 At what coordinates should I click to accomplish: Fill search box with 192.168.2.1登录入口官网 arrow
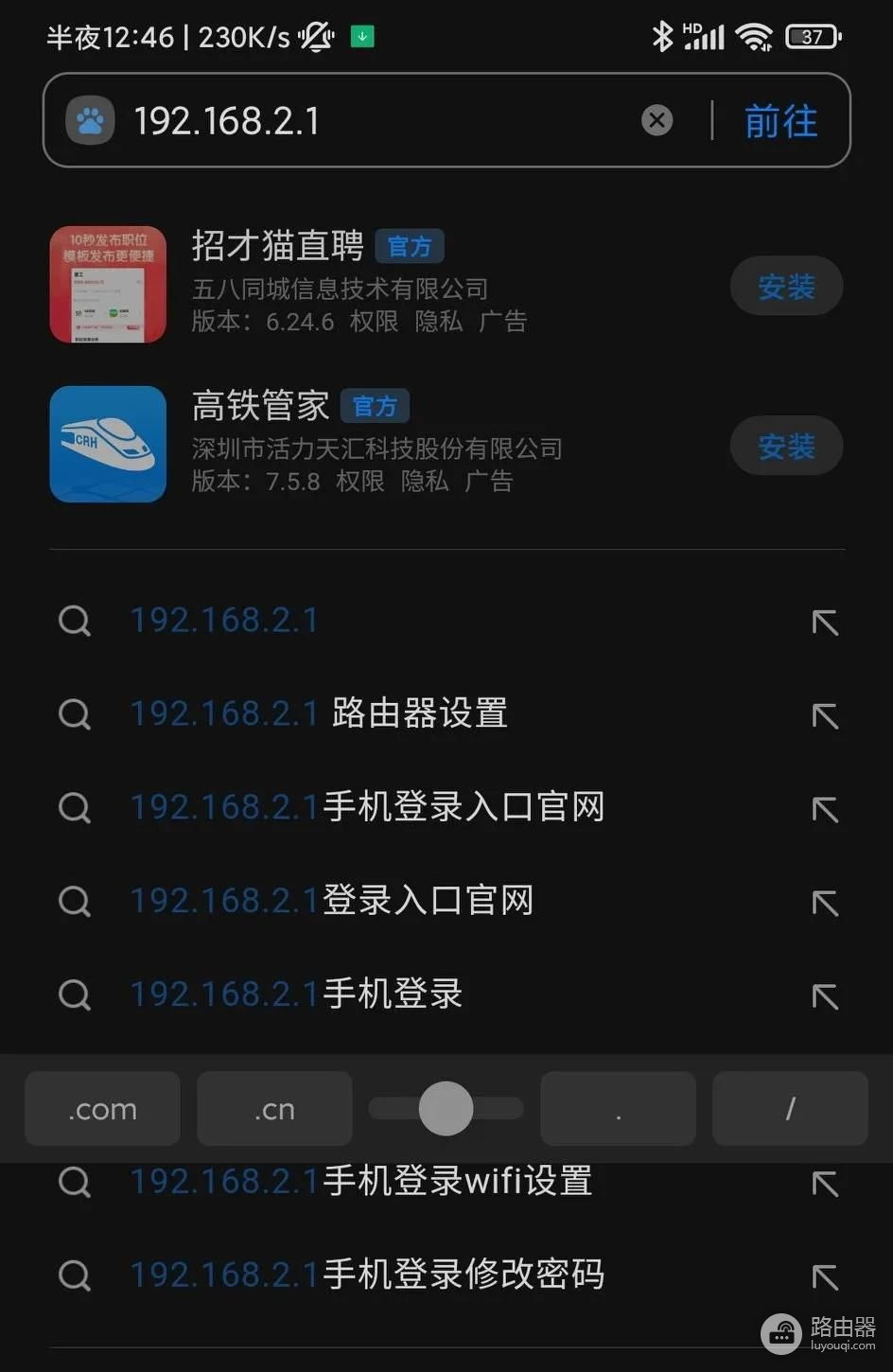tap(825, 903)
